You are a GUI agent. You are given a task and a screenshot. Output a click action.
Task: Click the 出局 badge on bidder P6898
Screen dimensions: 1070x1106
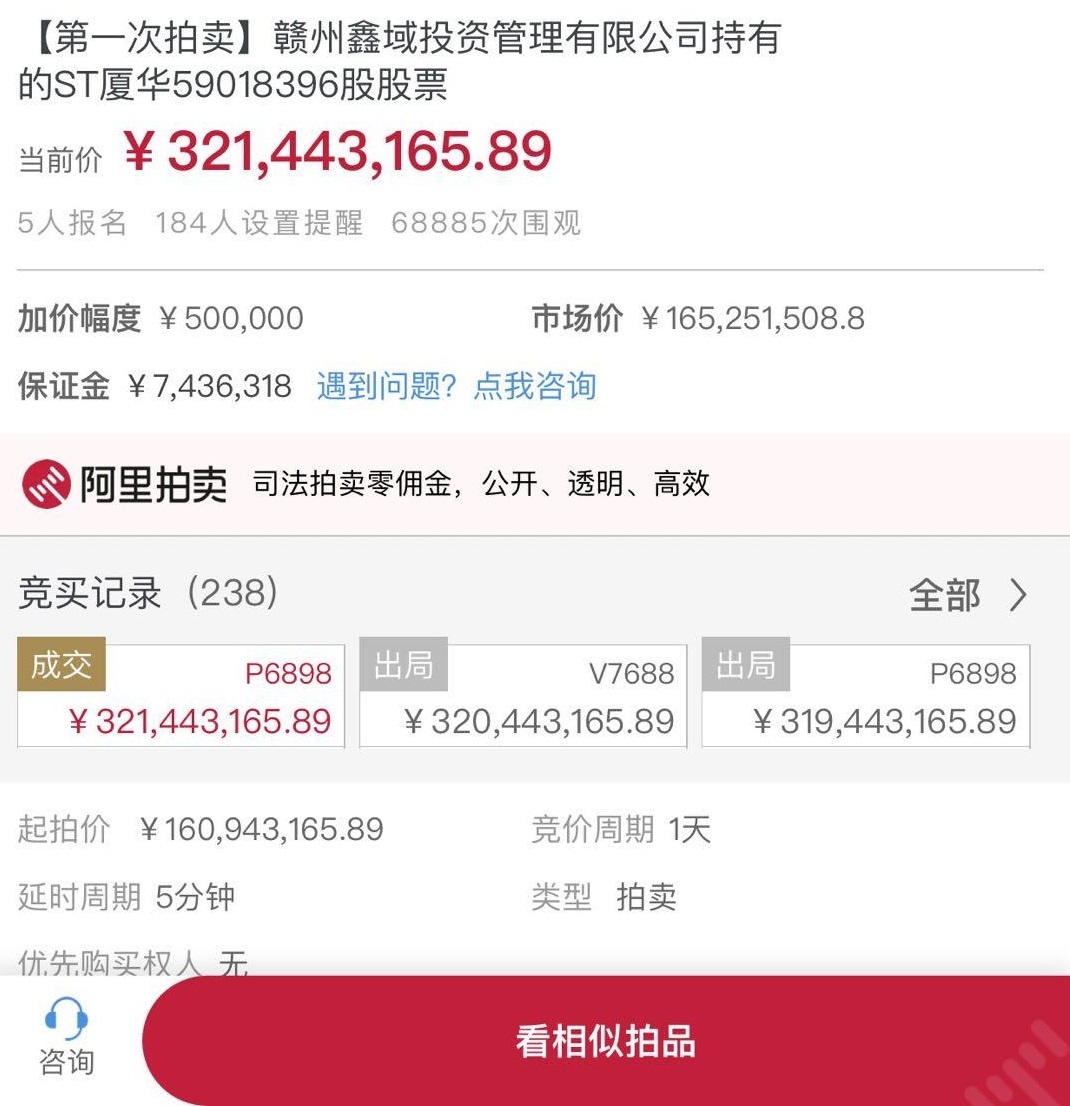pyautogui.click(x=746, y=665)
